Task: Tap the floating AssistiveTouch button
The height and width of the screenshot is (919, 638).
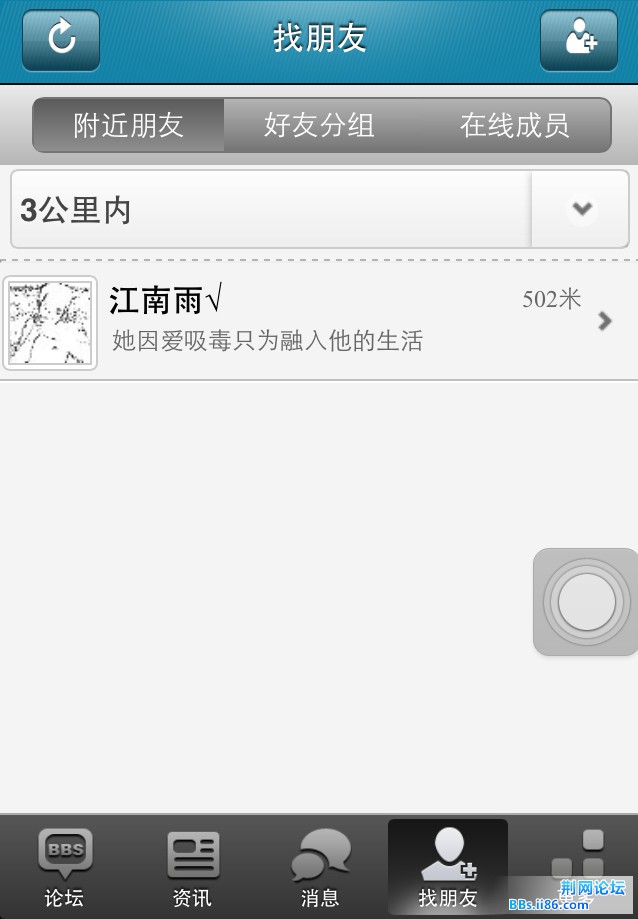Action: (586, 602)
